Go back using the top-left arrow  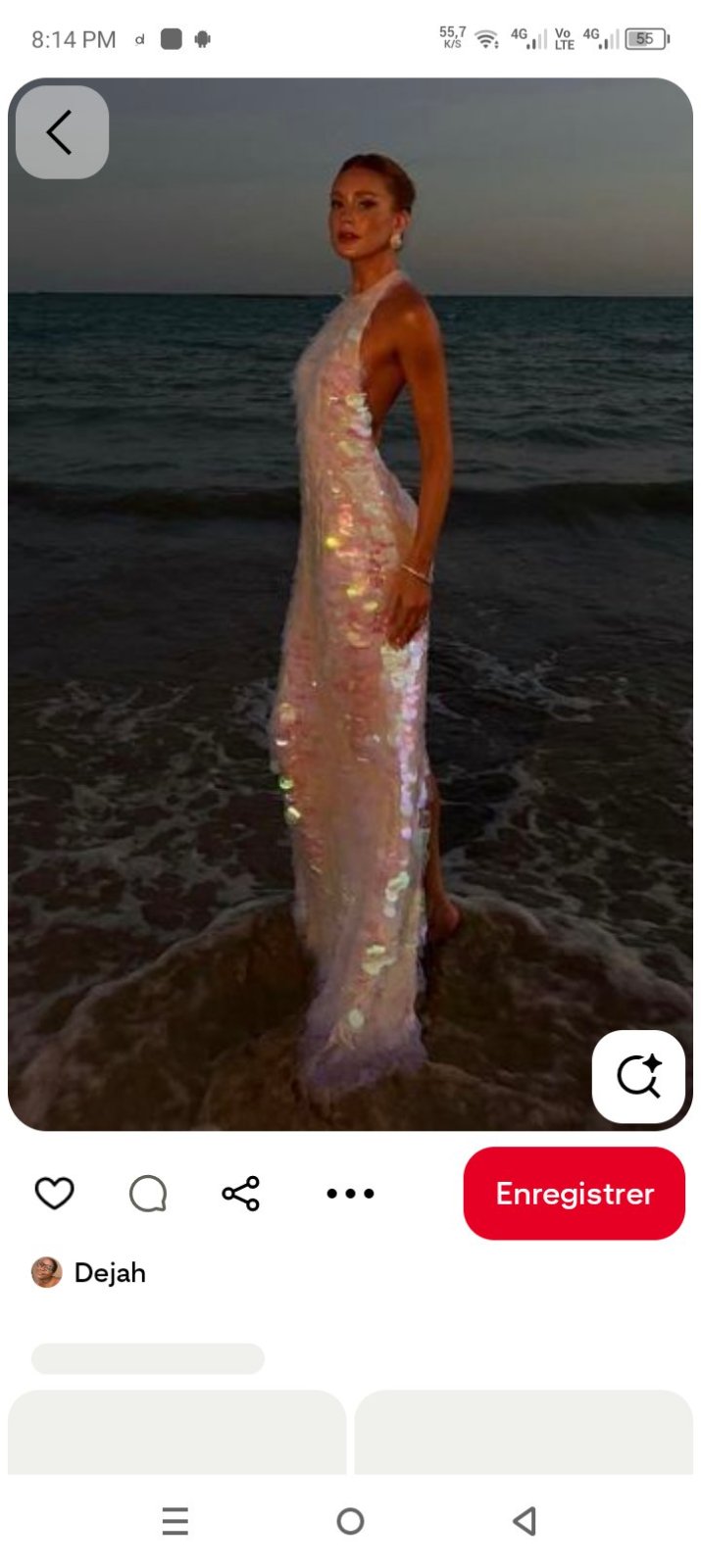click(62, 132)
